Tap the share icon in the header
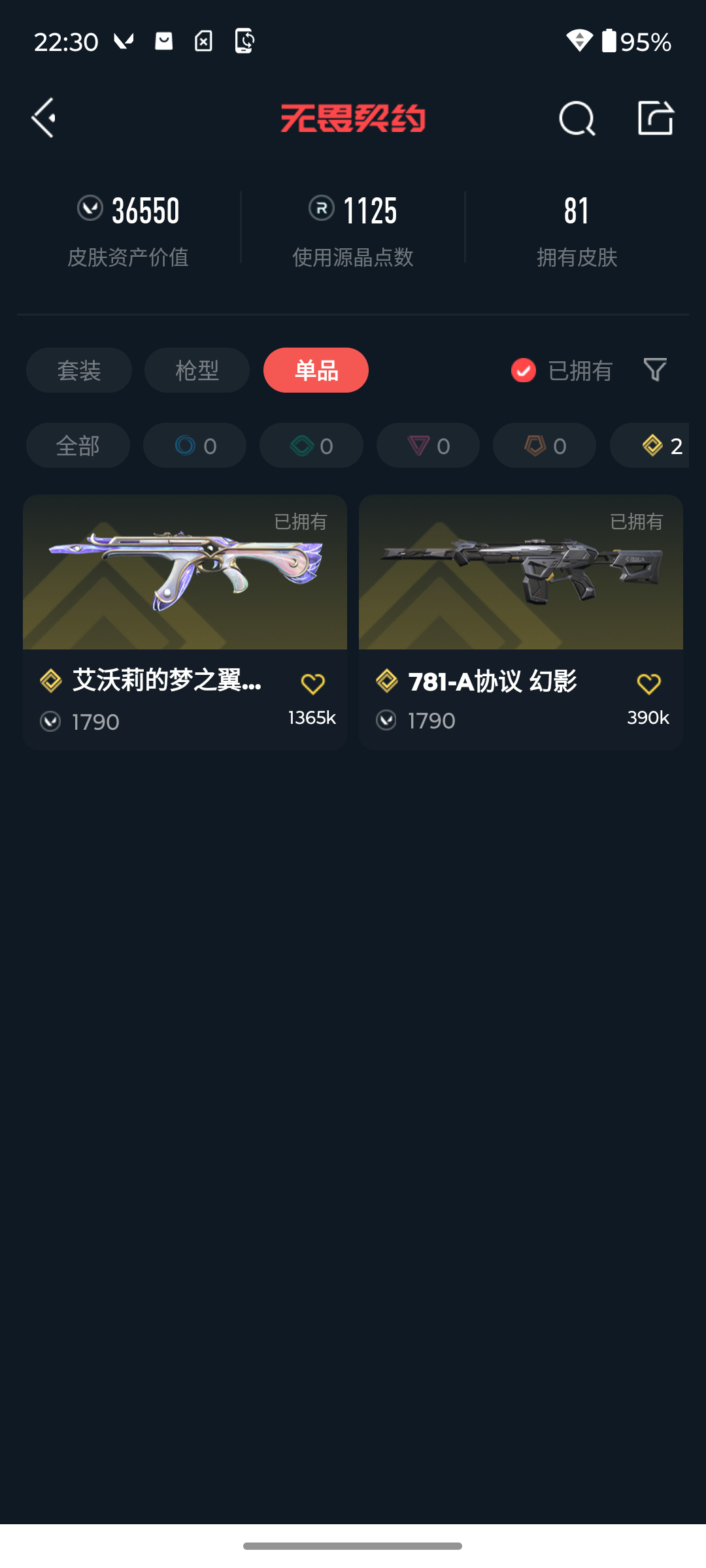Screen dimensions: 706x1568 click(x=655, y=118)
